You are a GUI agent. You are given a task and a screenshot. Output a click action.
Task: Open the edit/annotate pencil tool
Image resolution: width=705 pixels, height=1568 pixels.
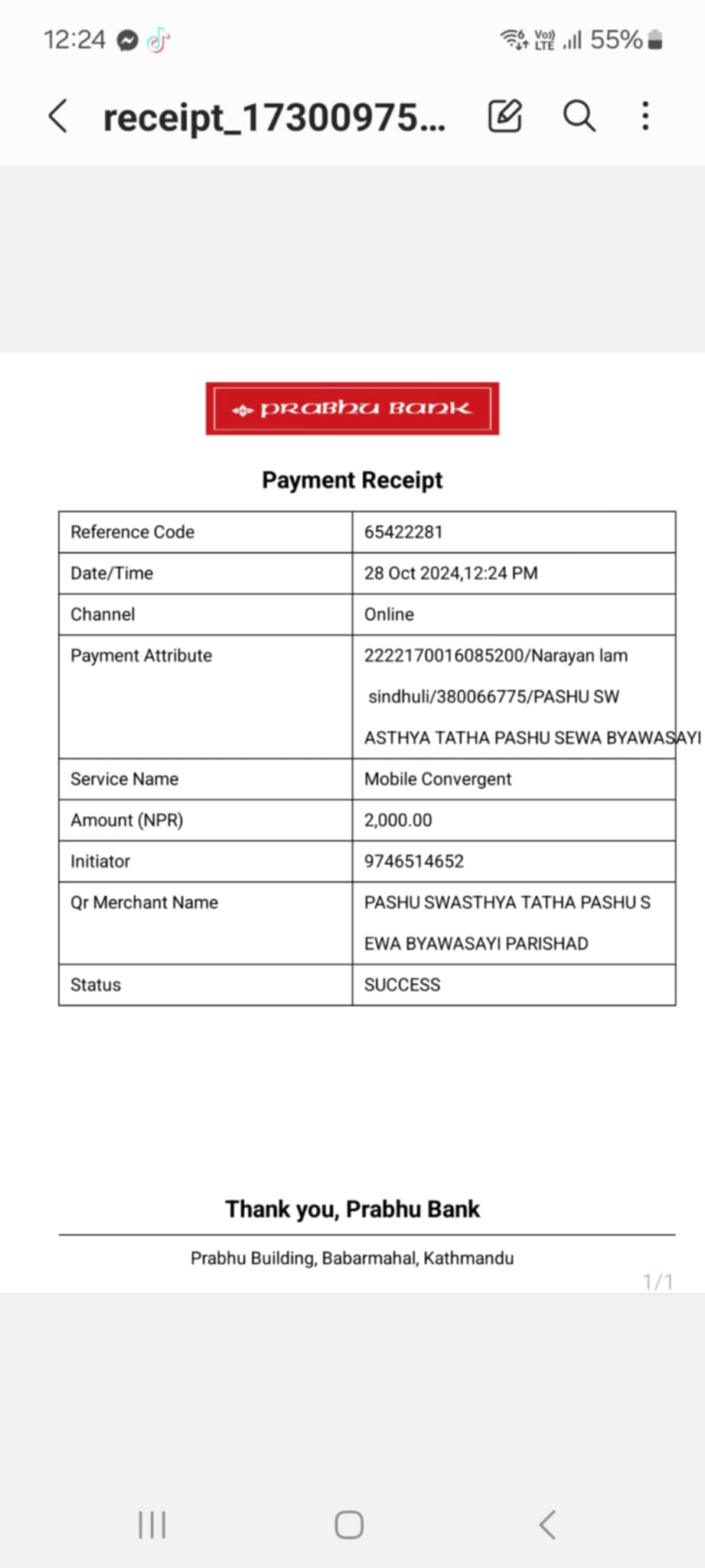[x=505, y=116]
